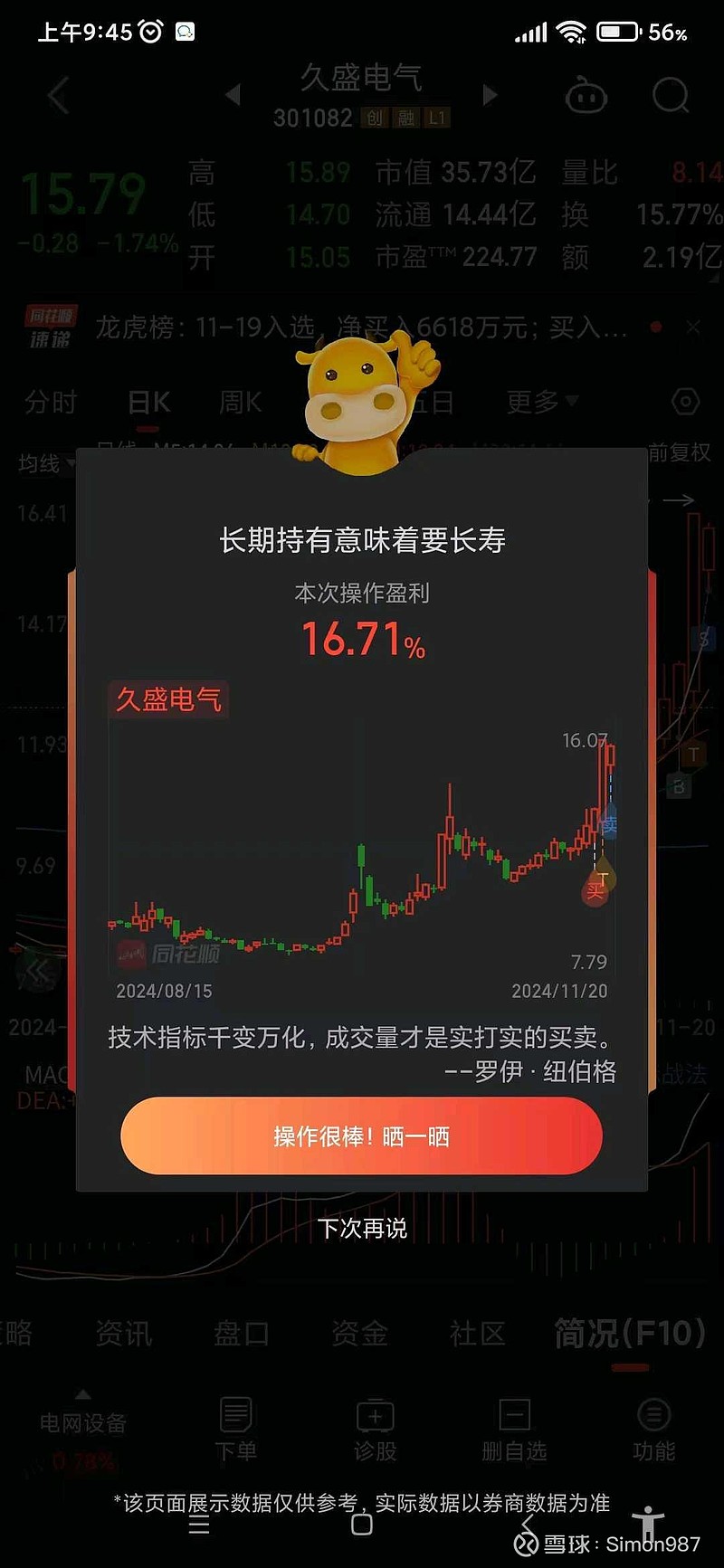Switch to the 社区 community tab

point(477,1335)
